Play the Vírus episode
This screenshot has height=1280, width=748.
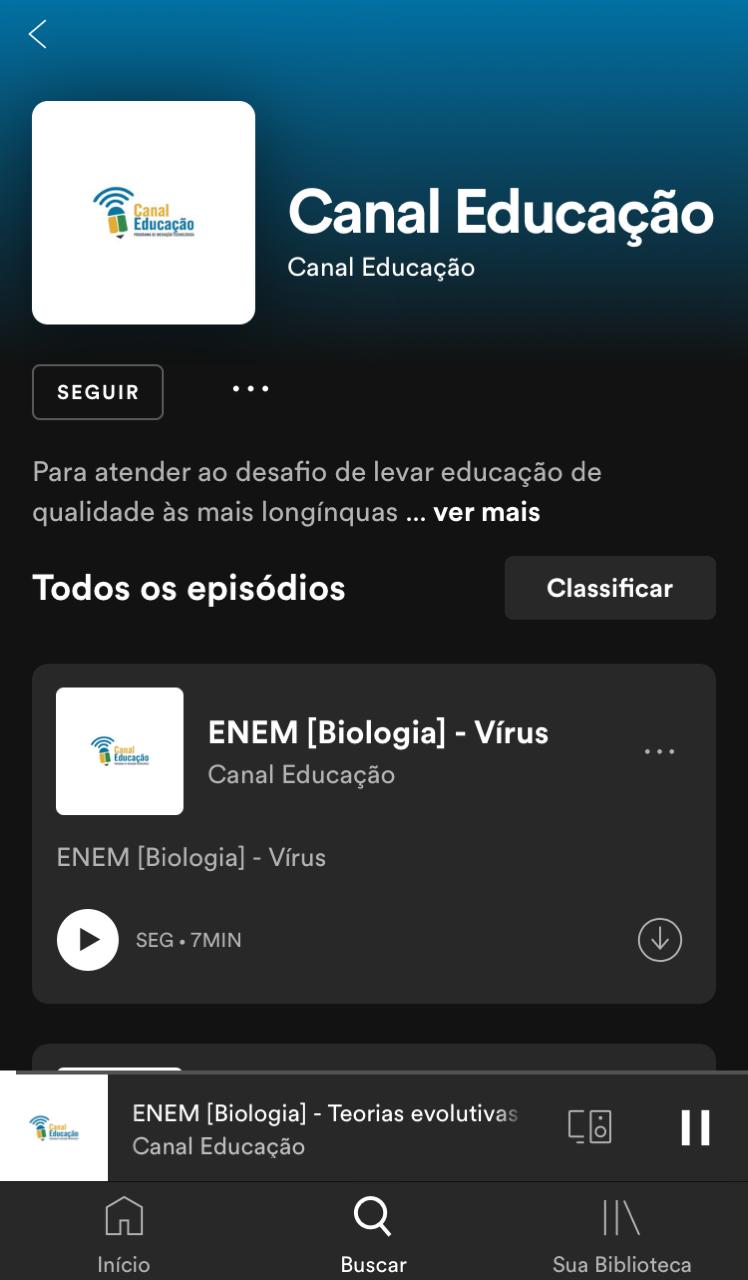88,940
